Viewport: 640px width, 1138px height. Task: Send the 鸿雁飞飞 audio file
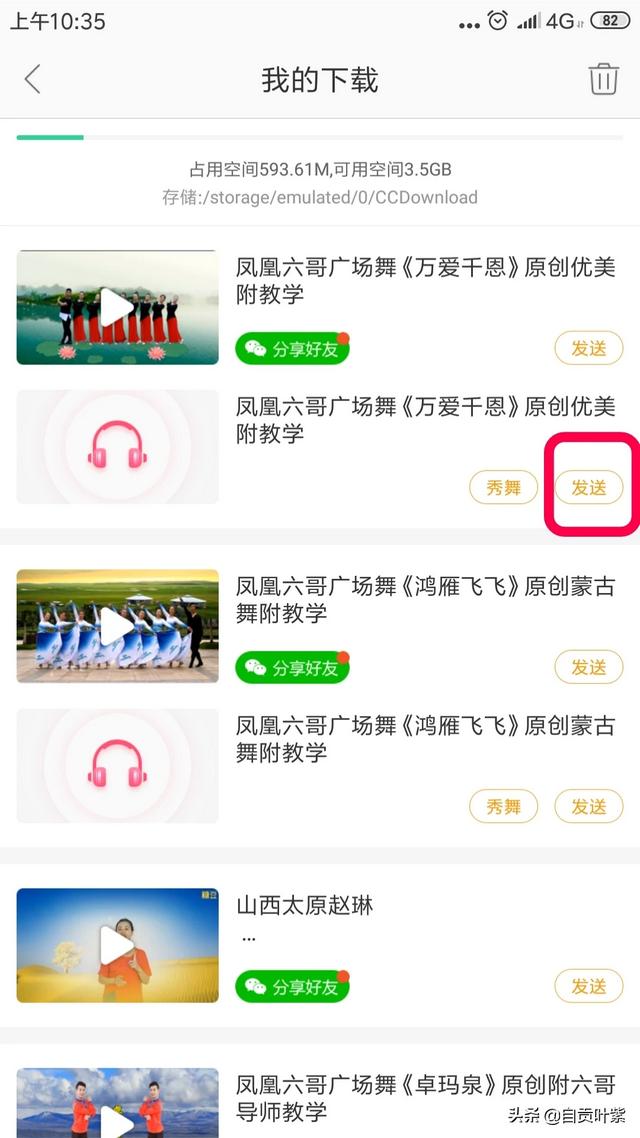588,806
